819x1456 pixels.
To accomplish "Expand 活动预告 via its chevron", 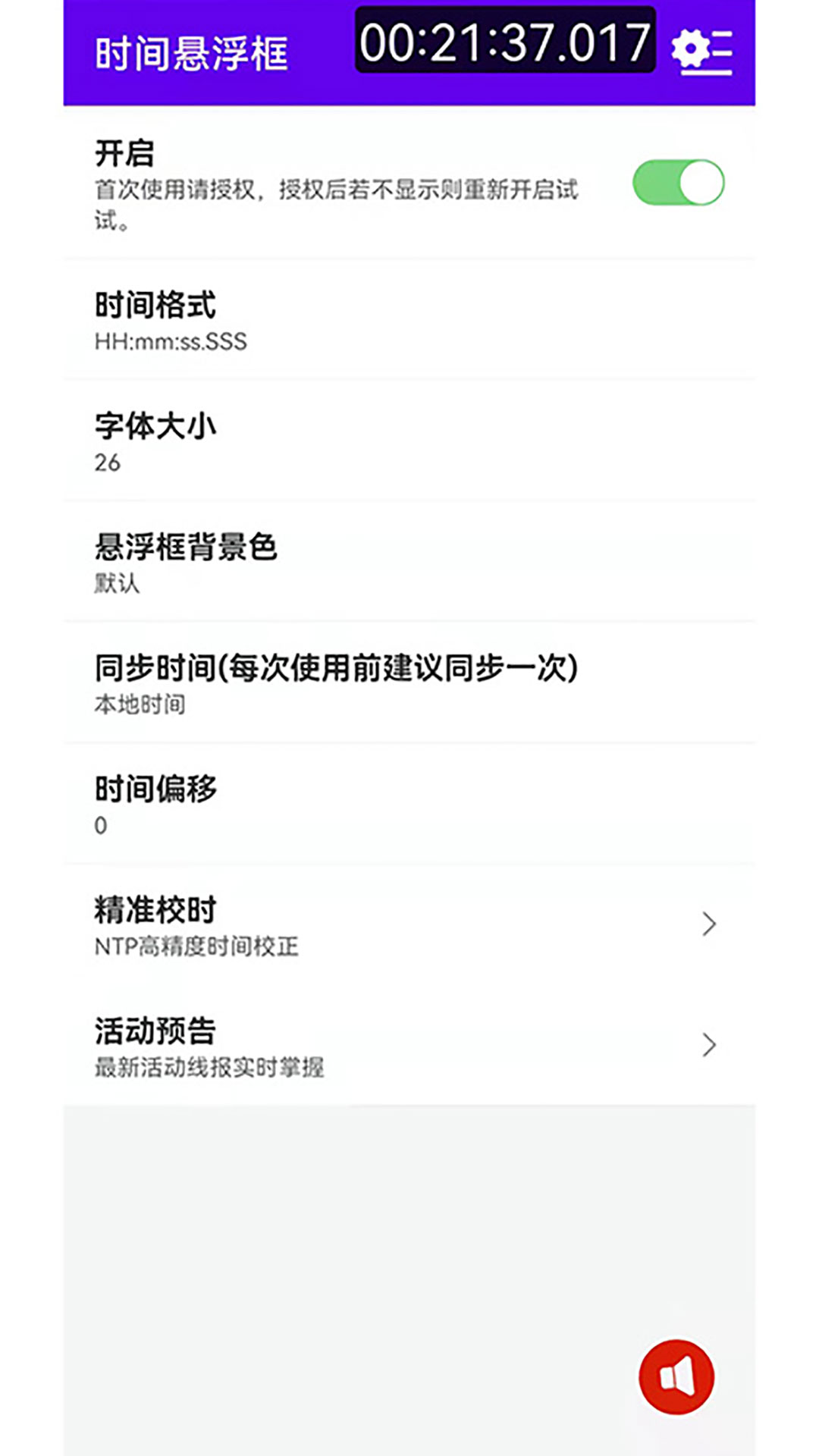I will (709, 1046).
